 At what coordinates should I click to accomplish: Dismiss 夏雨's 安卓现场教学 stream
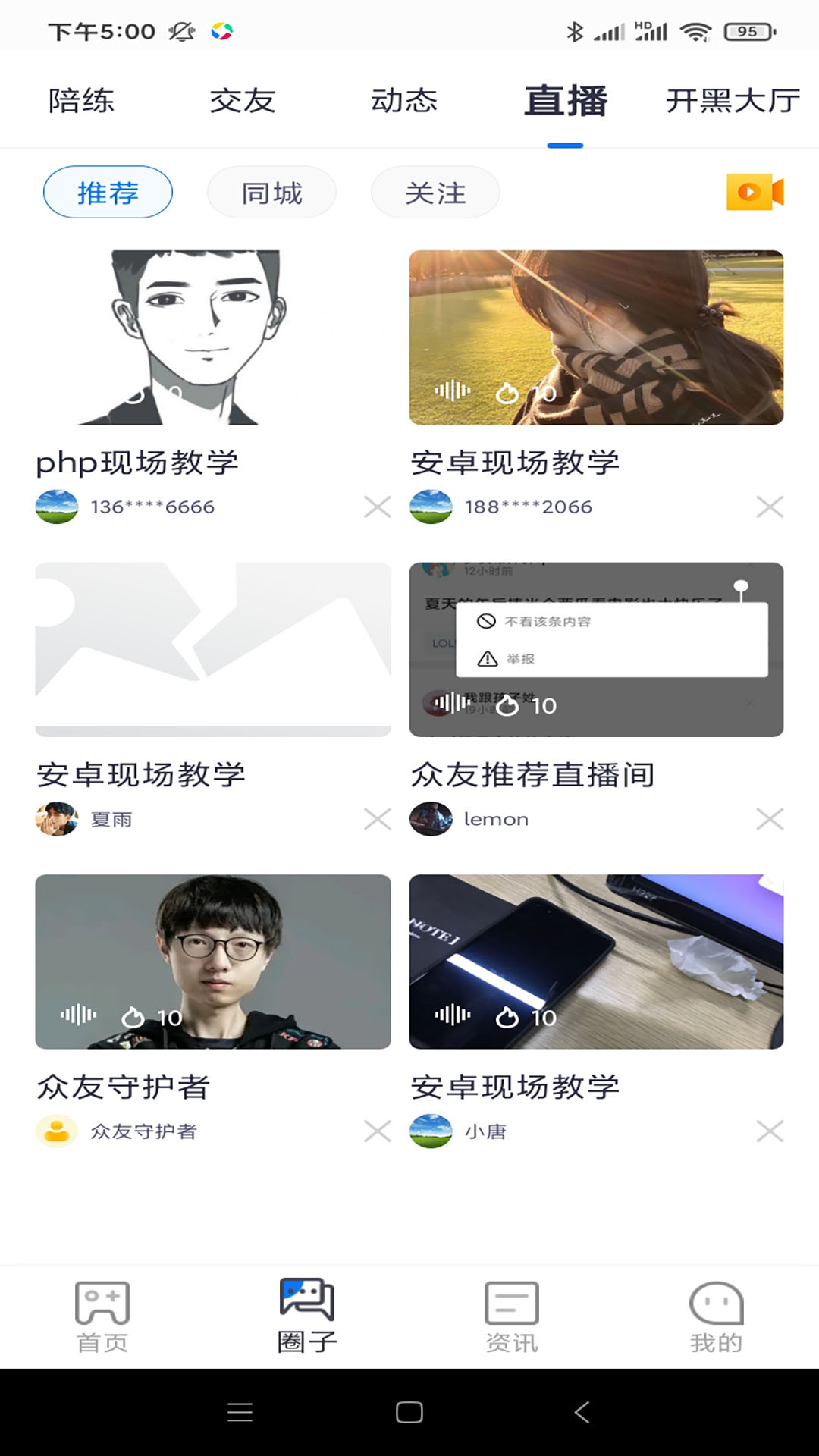[377, 819]
